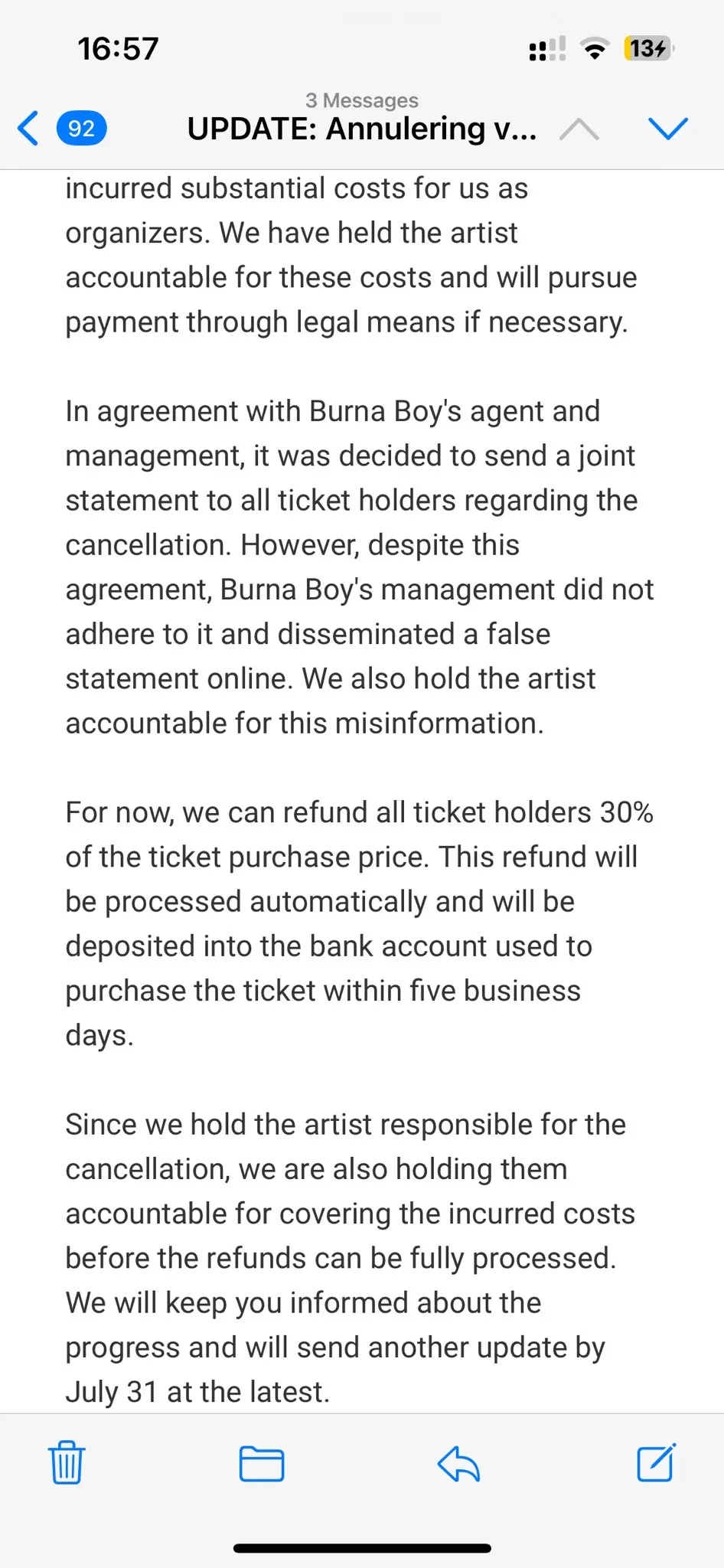
Task: Compose a new email
Action: click(x=657, y=1462)
